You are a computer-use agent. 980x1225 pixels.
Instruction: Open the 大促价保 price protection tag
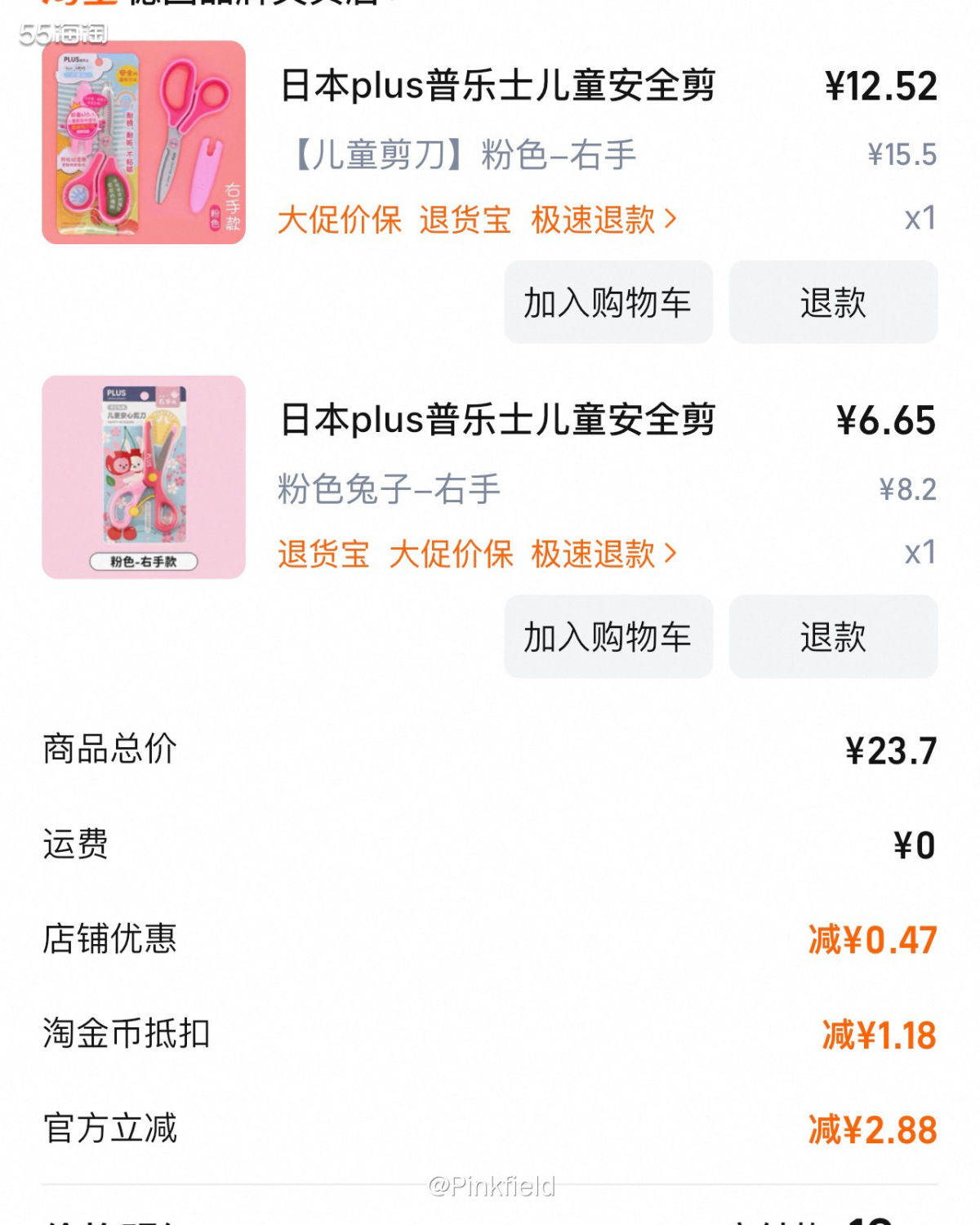(341, 219)
